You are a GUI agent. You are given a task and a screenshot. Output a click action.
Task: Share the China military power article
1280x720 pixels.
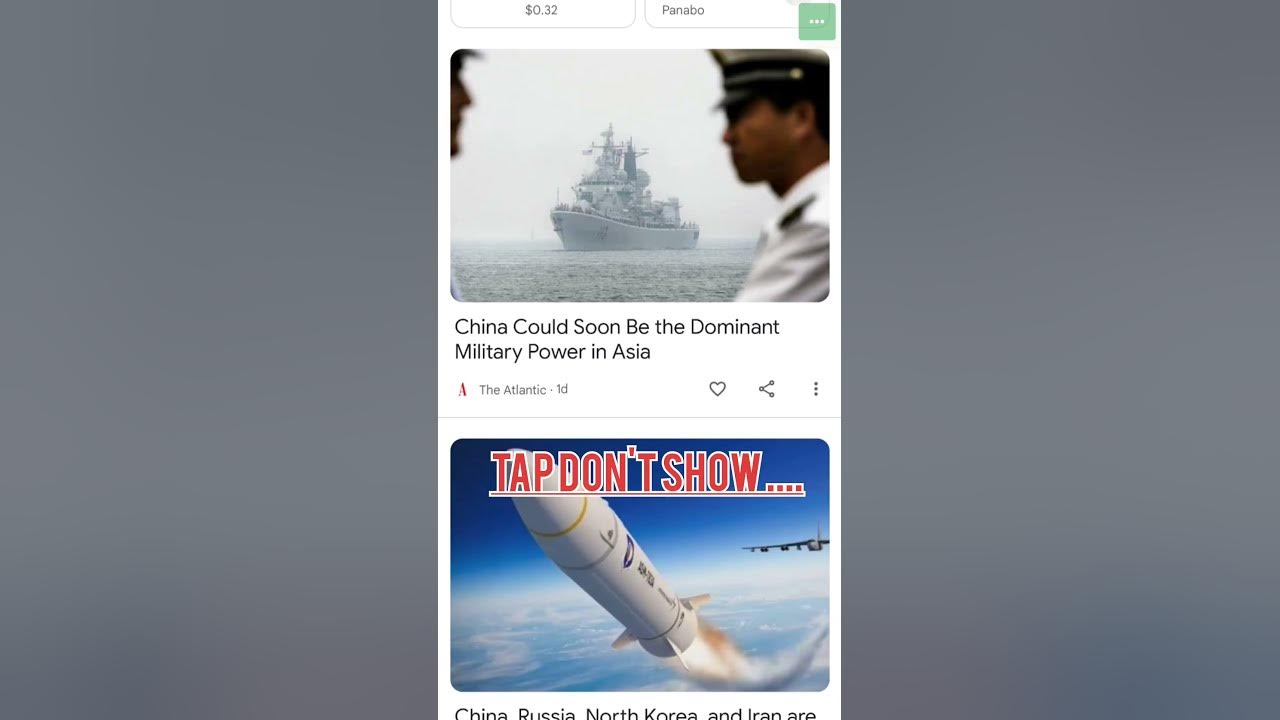coord(766,389)
